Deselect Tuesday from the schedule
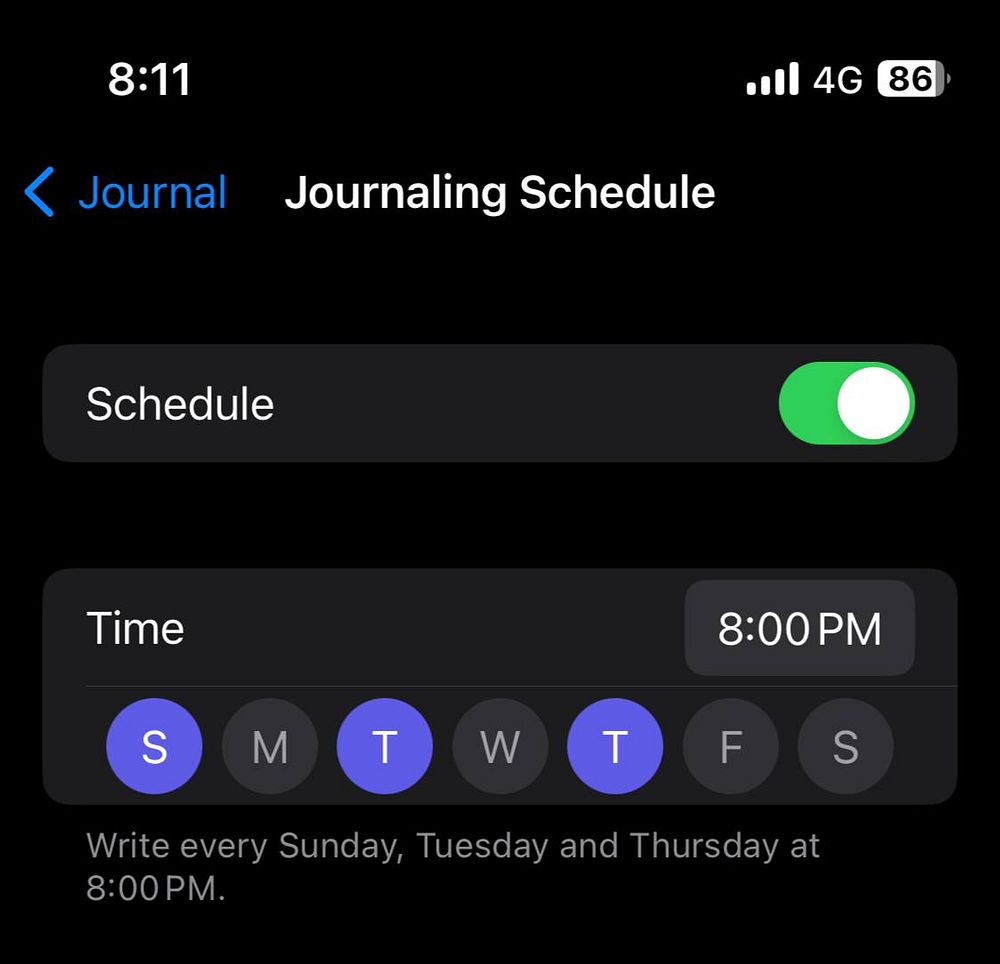Screen dimensions: 1000x964 [385, 746]
